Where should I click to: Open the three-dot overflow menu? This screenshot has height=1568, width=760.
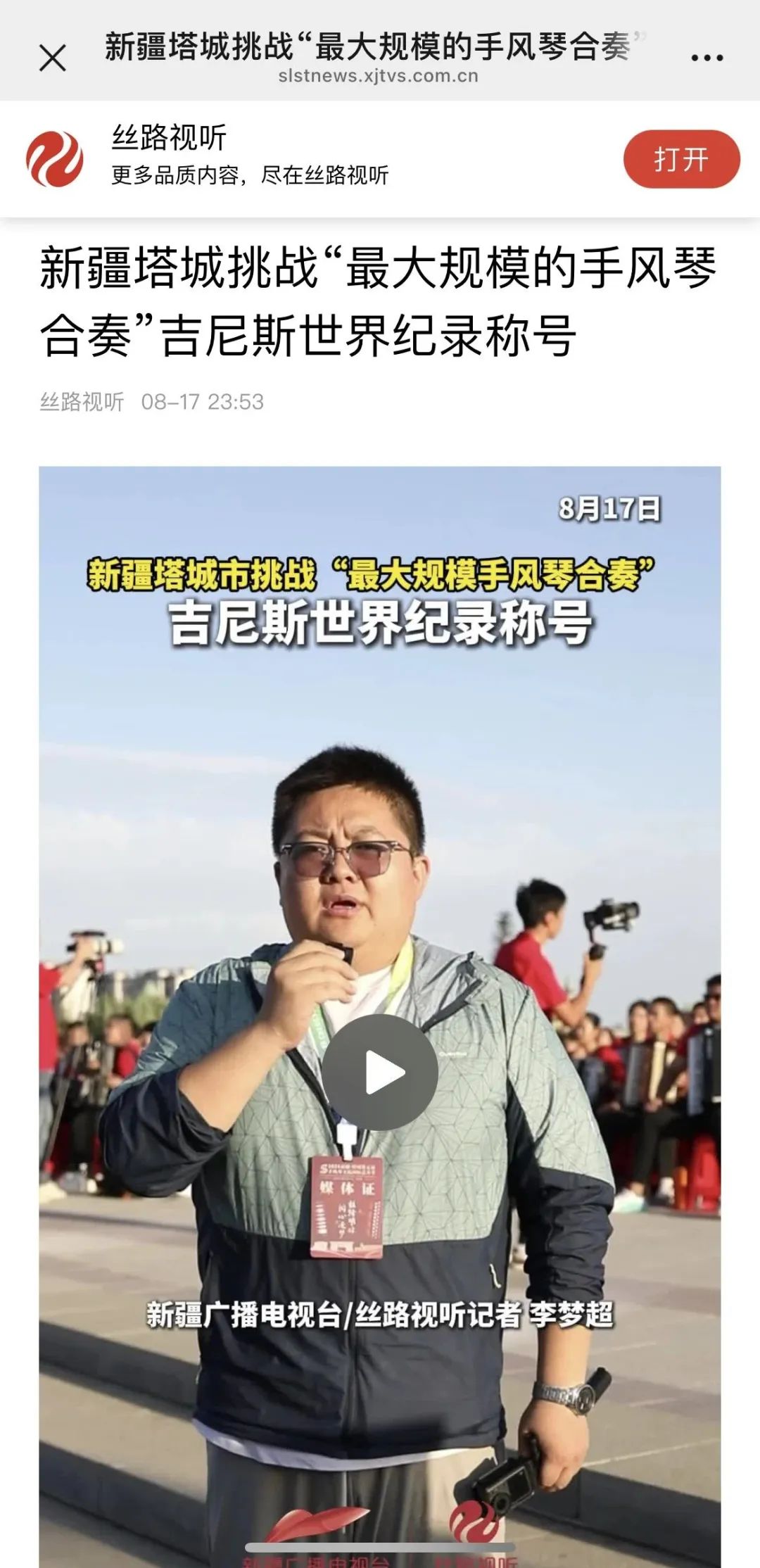707,58
